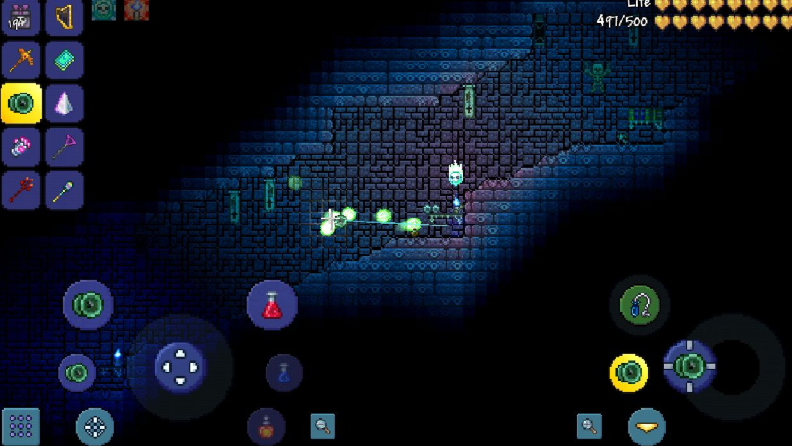Use the red healing potion quick button

coord(272,305)
